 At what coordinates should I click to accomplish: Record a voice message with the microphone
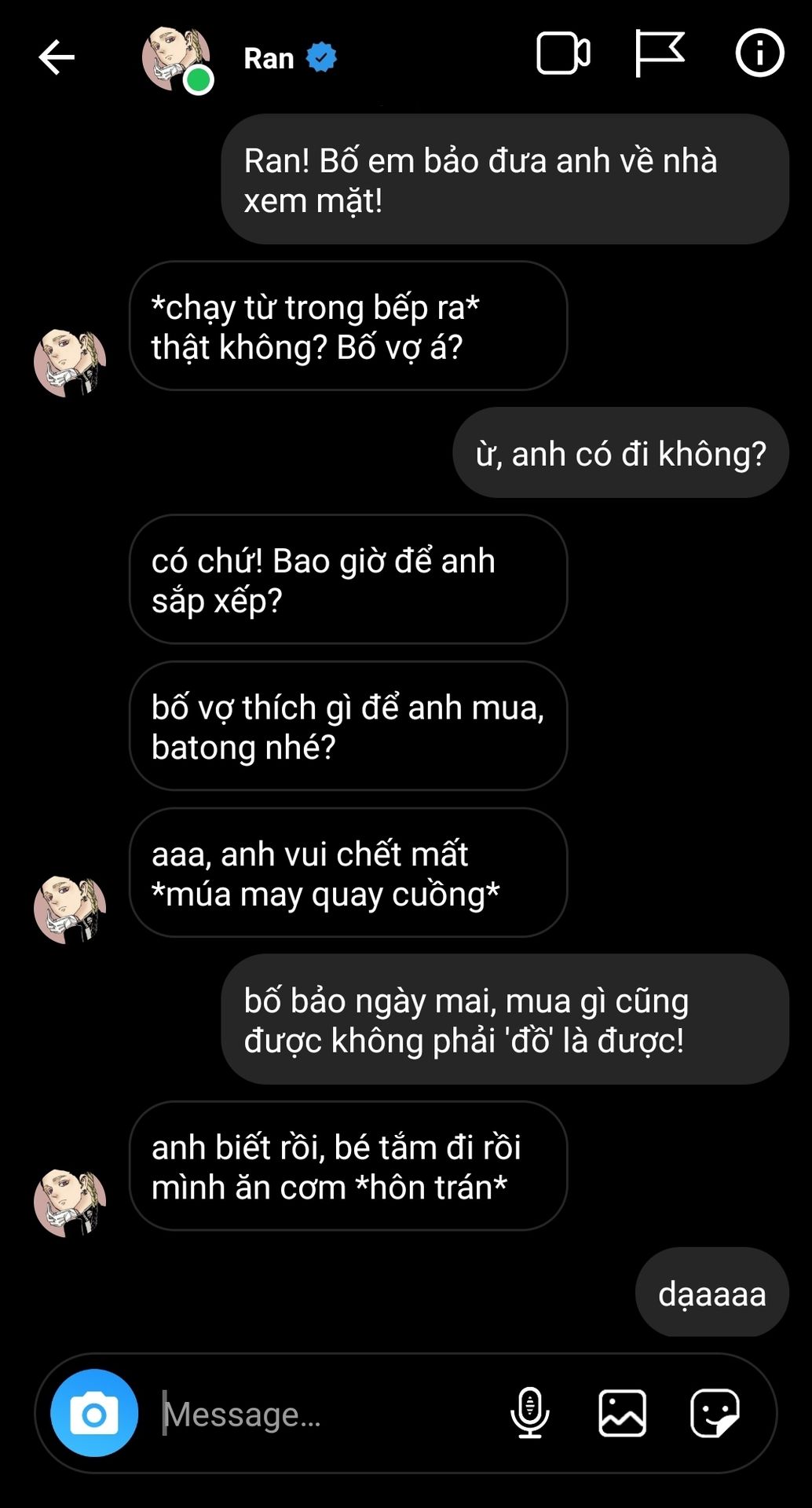pyautogui.click(x=530, y=1412)
